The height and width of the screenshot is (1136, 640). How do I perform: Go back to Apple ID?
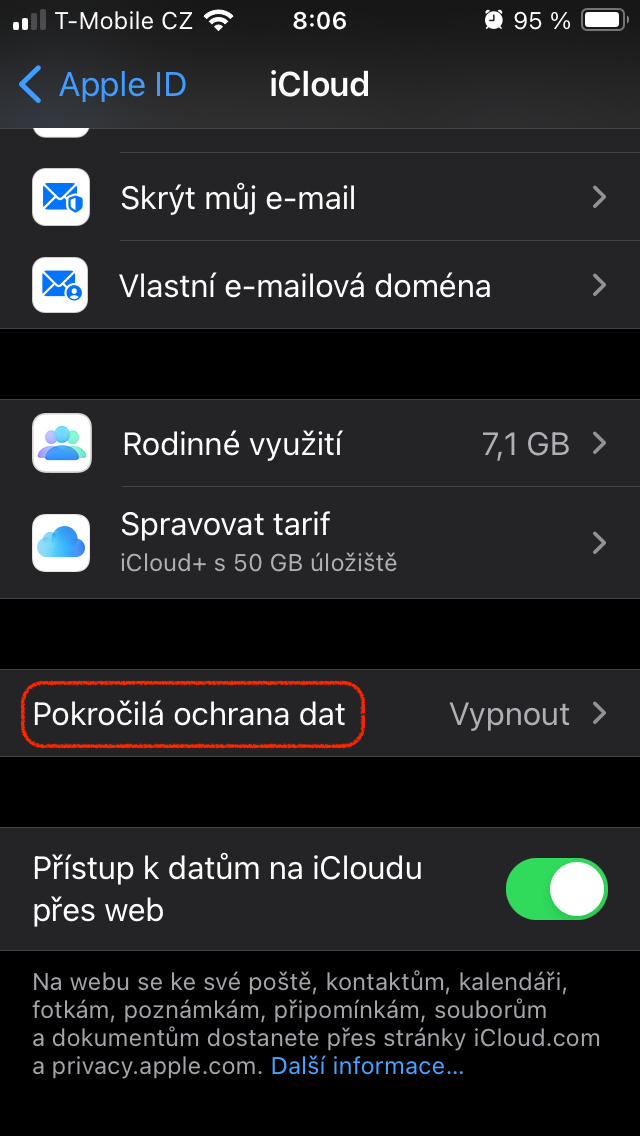102,85
